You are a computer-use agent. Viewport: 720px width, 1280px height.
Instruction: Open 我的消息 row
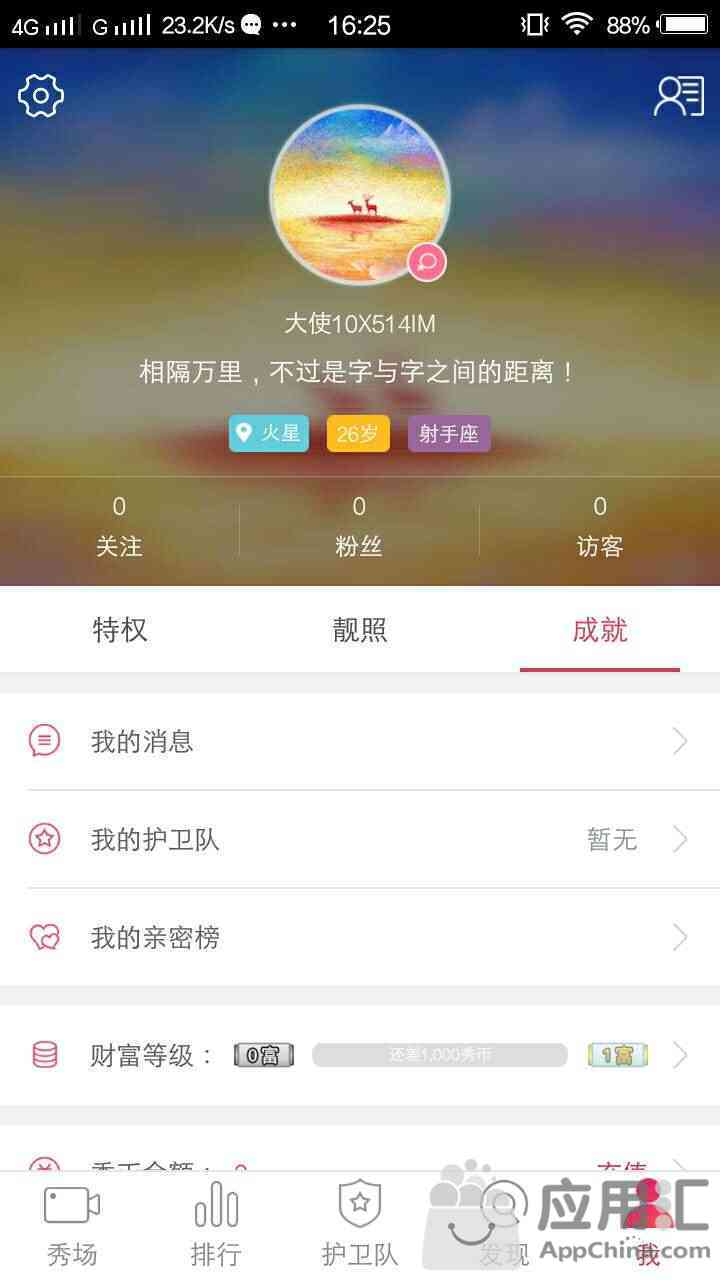click(359, 741)
